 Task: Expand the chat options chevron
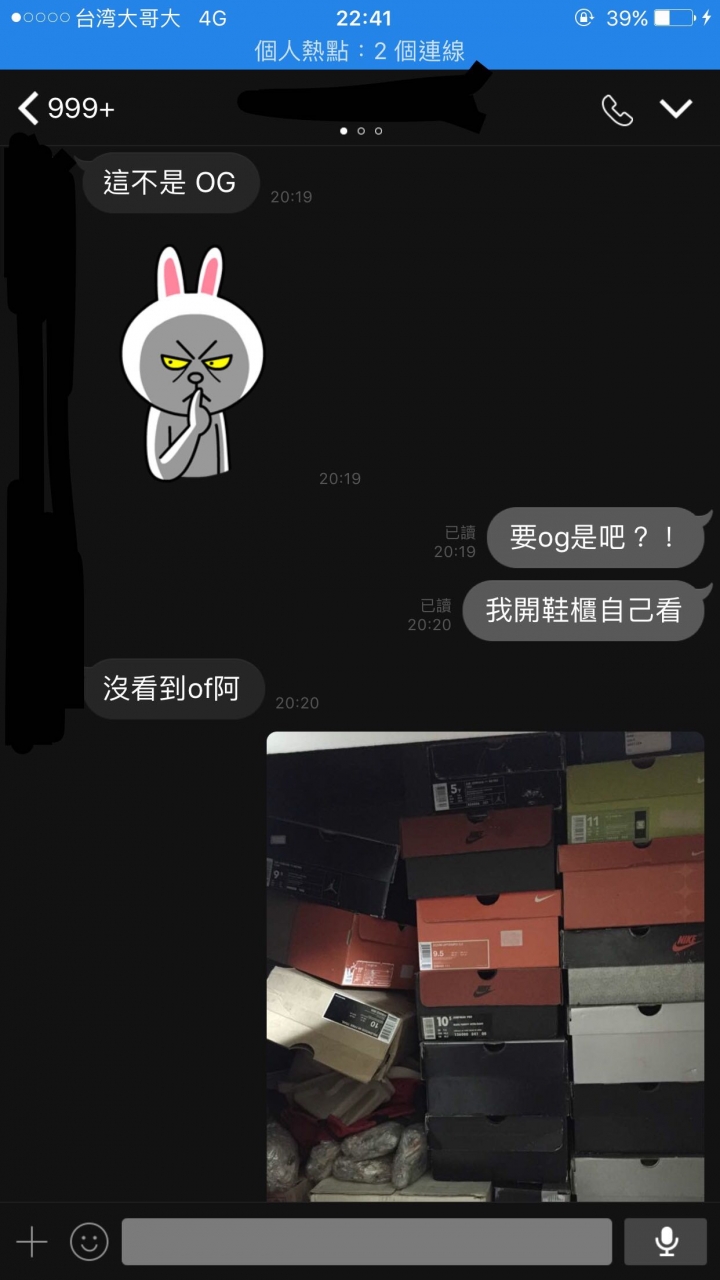pos(676,108)
